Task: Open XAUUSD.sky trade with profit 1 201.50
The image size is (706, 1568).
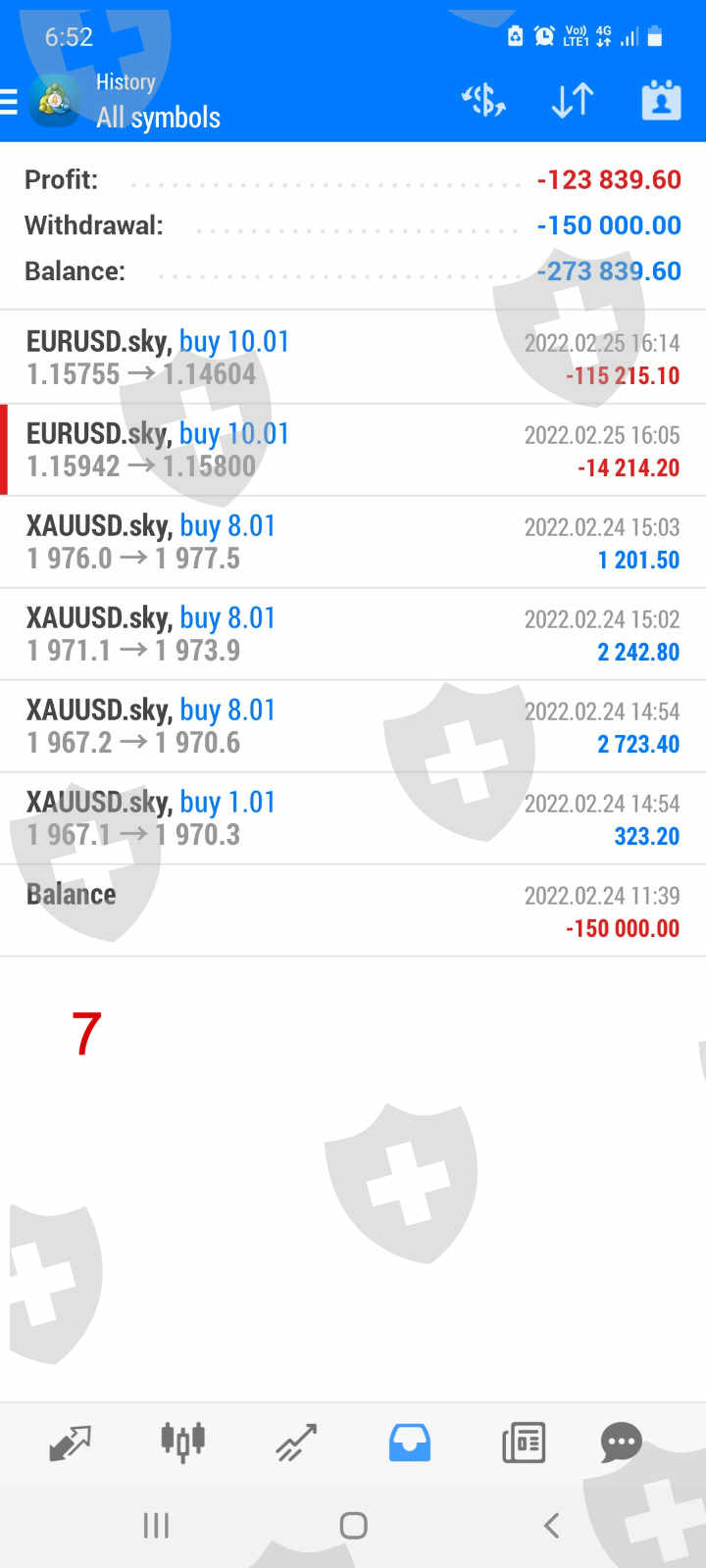Action: [353, 542]
